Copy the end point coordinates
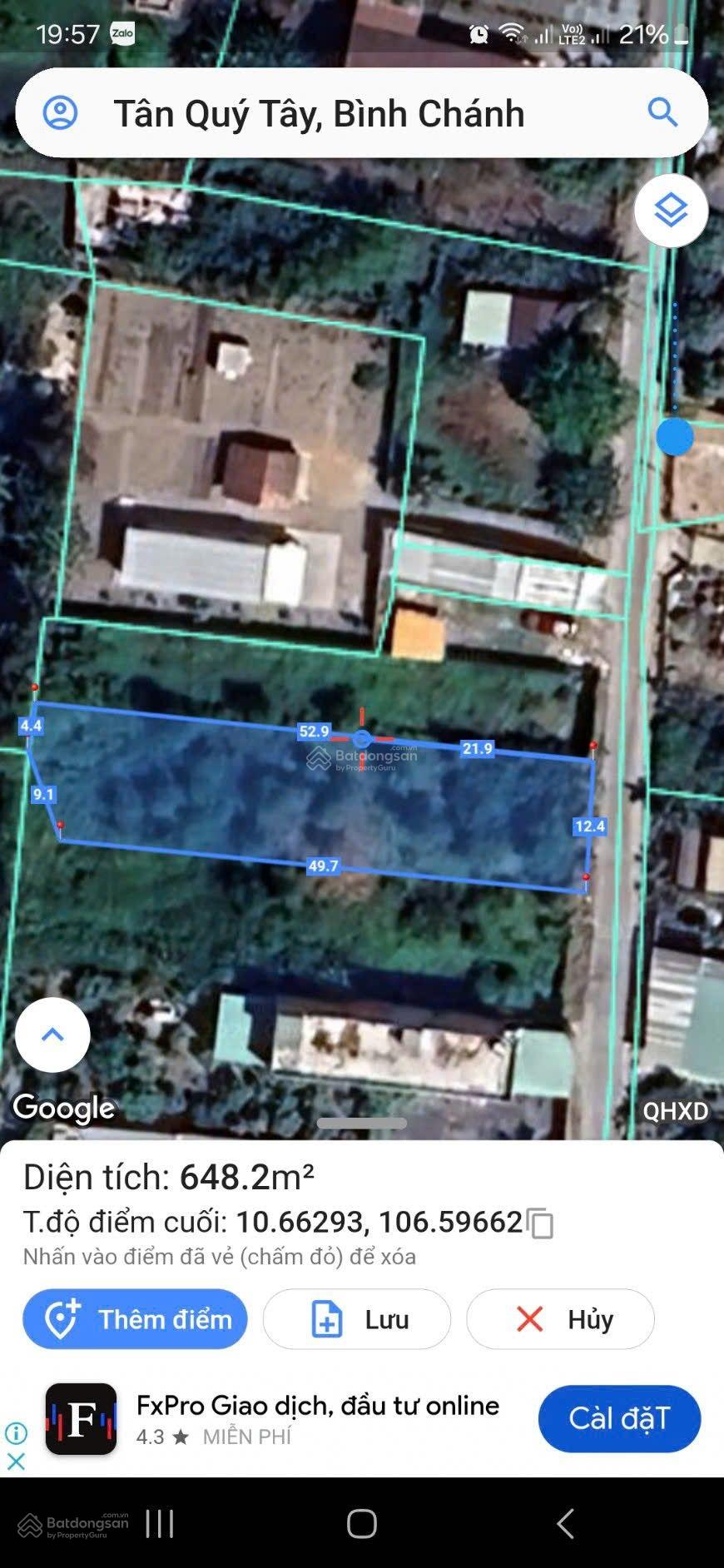Viewport: 724px width, 1568px height. pyautogui.click(x=541, y=1223)
